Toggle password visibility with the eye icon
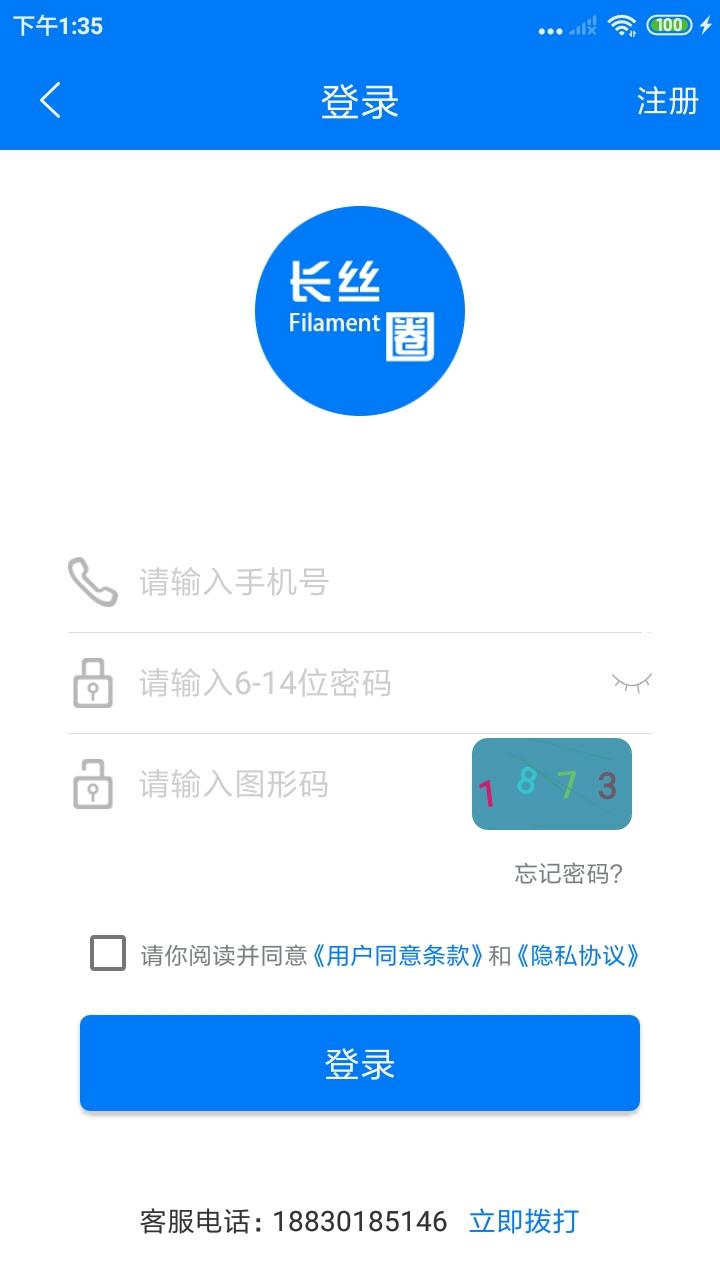The image size is (720, 1280). click(x=631, y=683)
